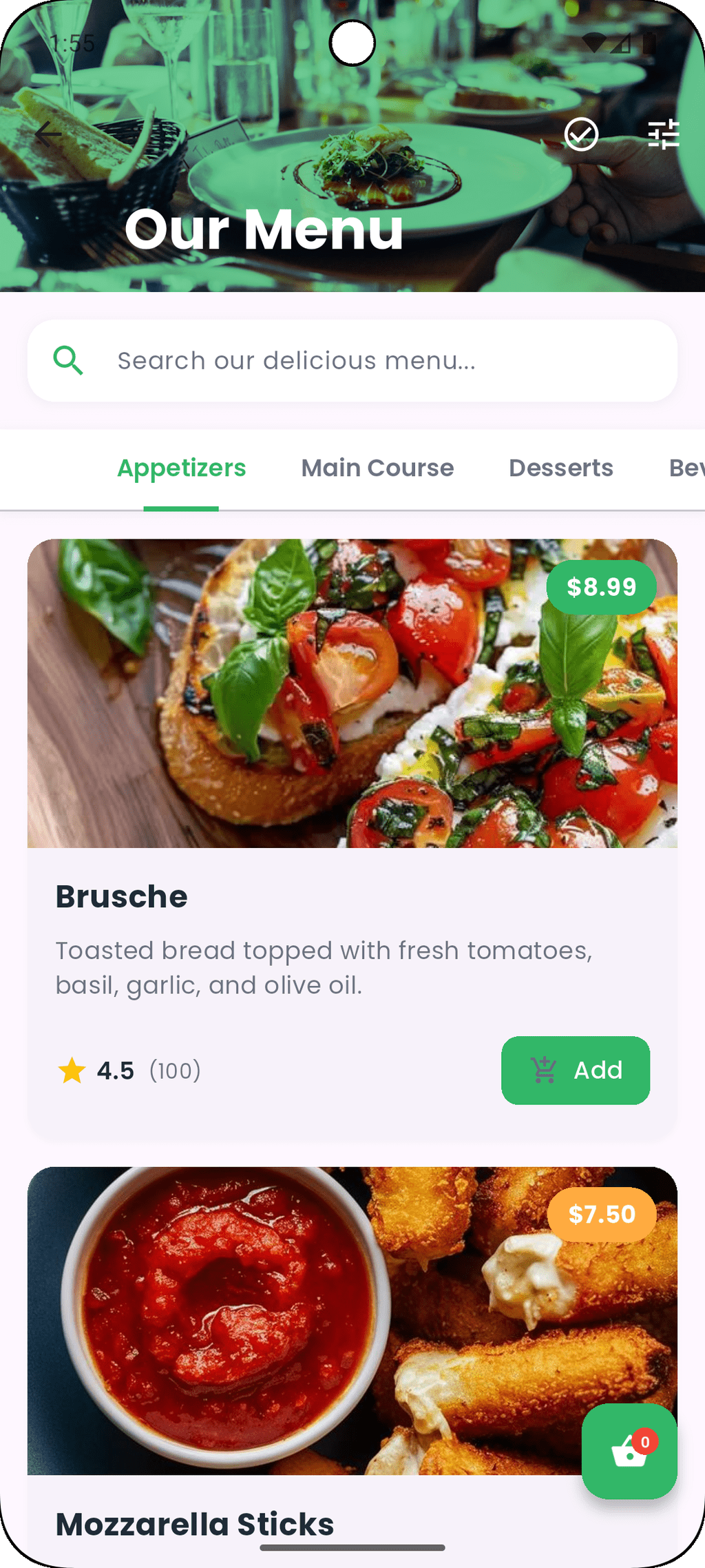Tap the menu search field
705x1568 pixels.
point(352,360)
